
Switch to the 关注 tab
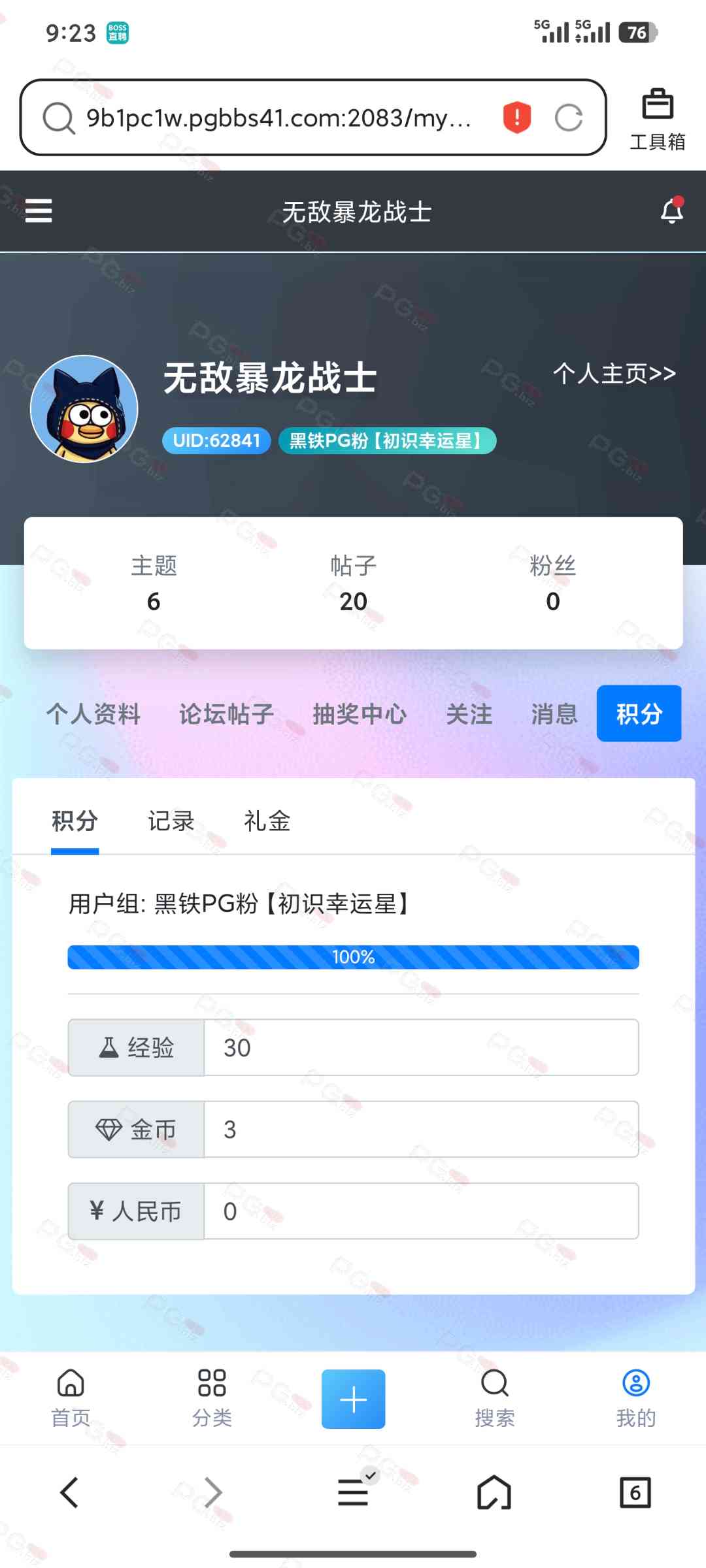click(469, 714)
